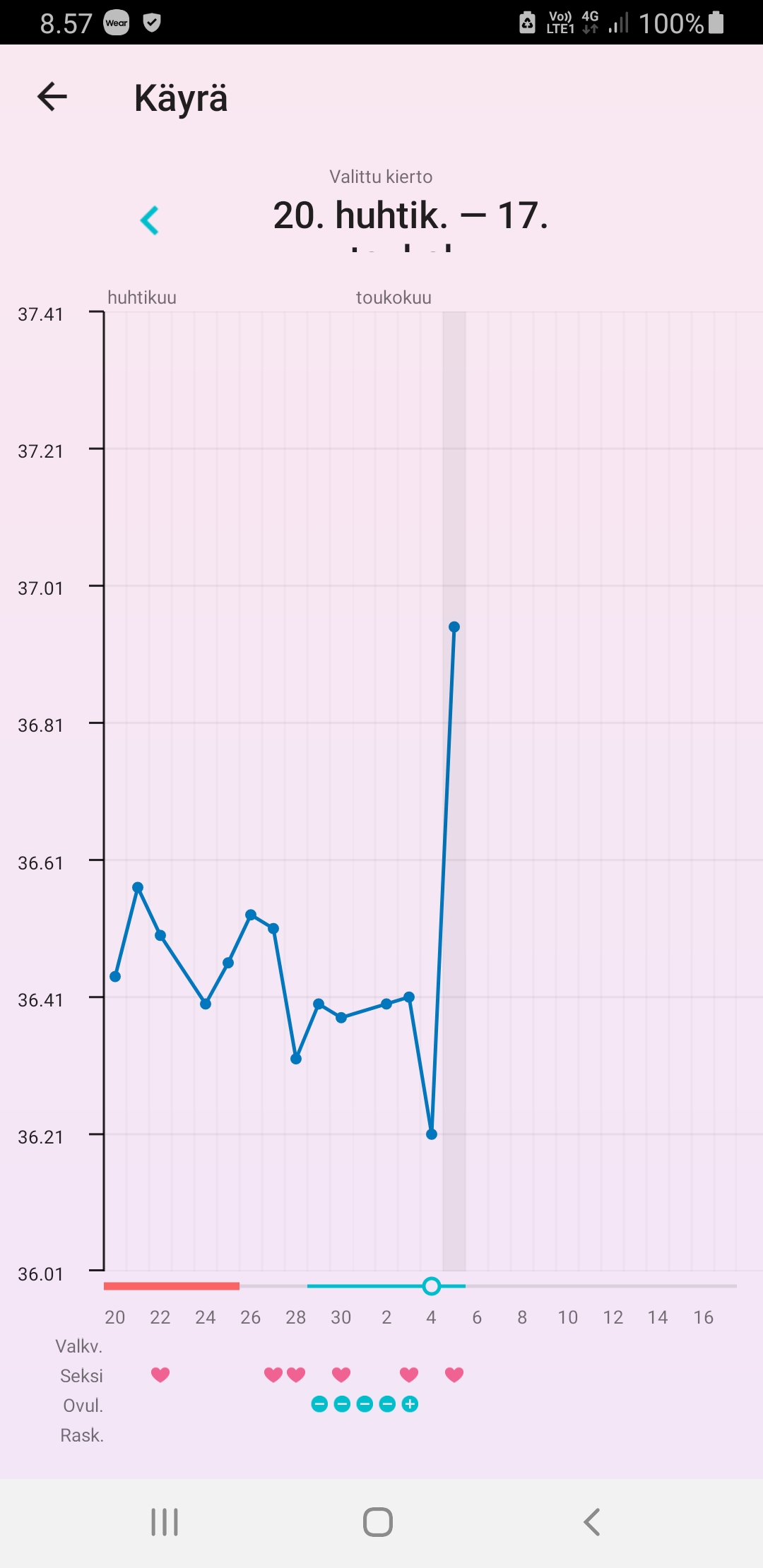Image resolution: width=763 pixels, height=1568 pixels.
Task: Go to the Android home screen
Action: tap(378, 1522)
